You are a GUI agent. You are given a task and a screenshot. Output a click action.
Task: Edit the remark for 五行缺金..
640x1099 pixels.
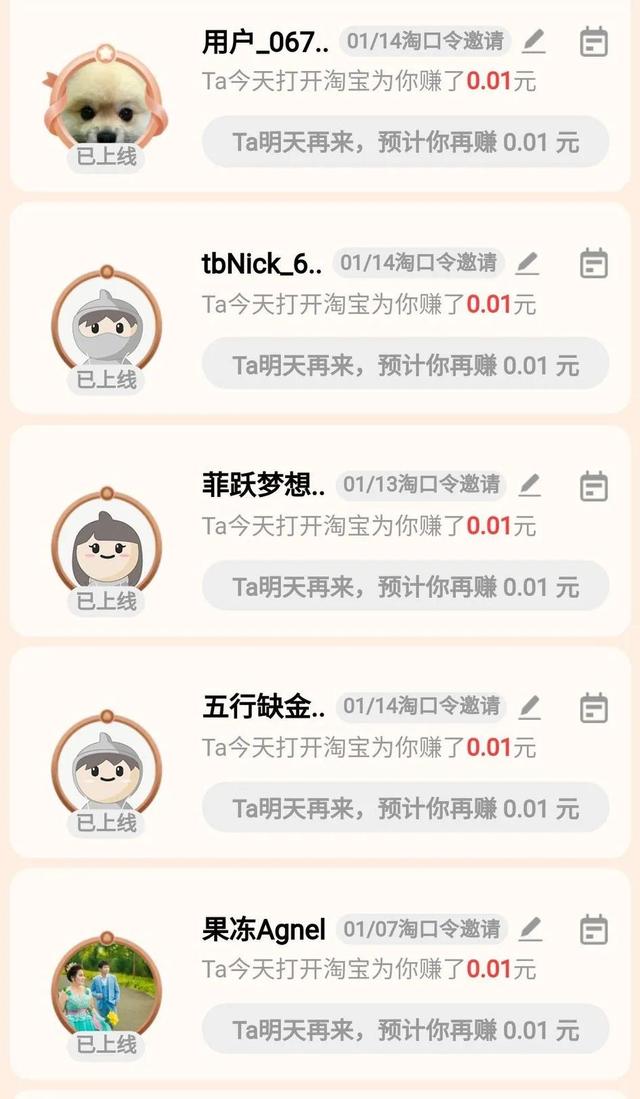(530, 708)
